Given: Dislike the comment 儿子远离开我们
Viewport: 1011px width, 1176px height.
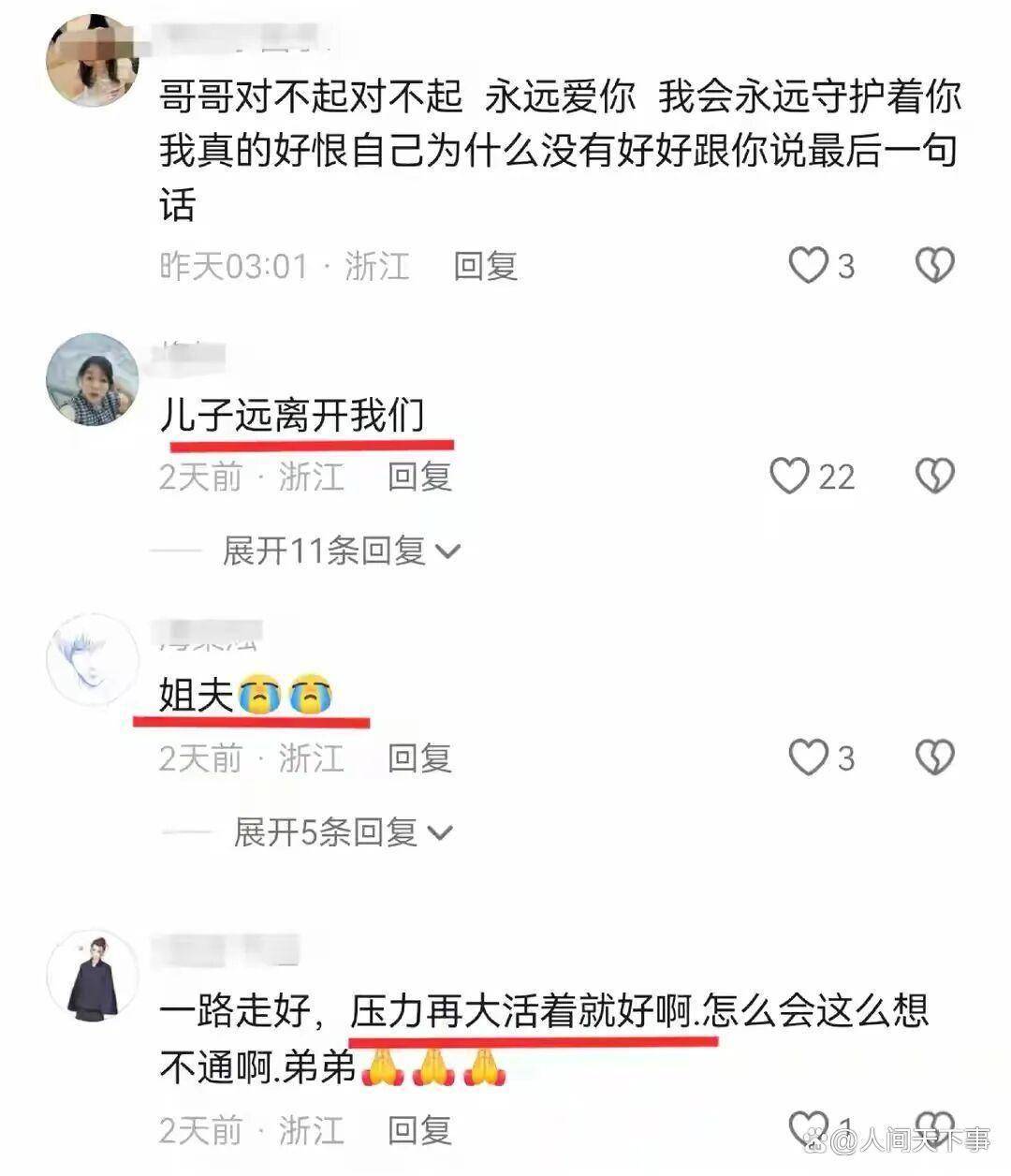Looking at the screenshot, I should tap(934, 477).
